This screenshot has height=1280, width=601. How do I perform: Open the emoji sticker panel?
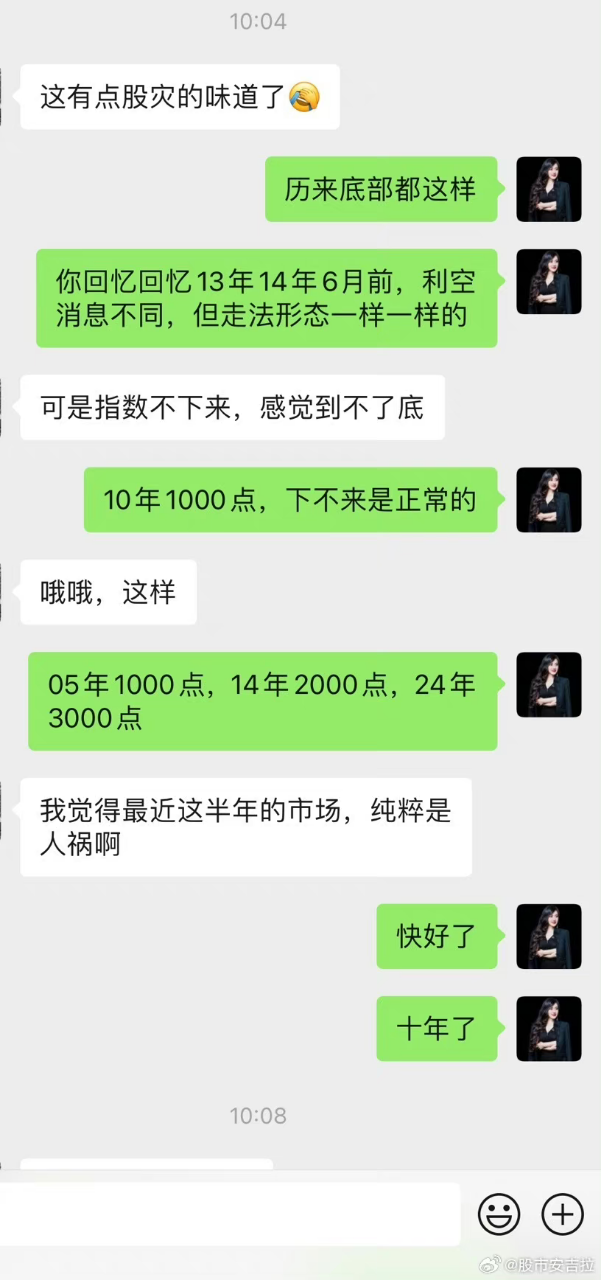(499, 1215)
